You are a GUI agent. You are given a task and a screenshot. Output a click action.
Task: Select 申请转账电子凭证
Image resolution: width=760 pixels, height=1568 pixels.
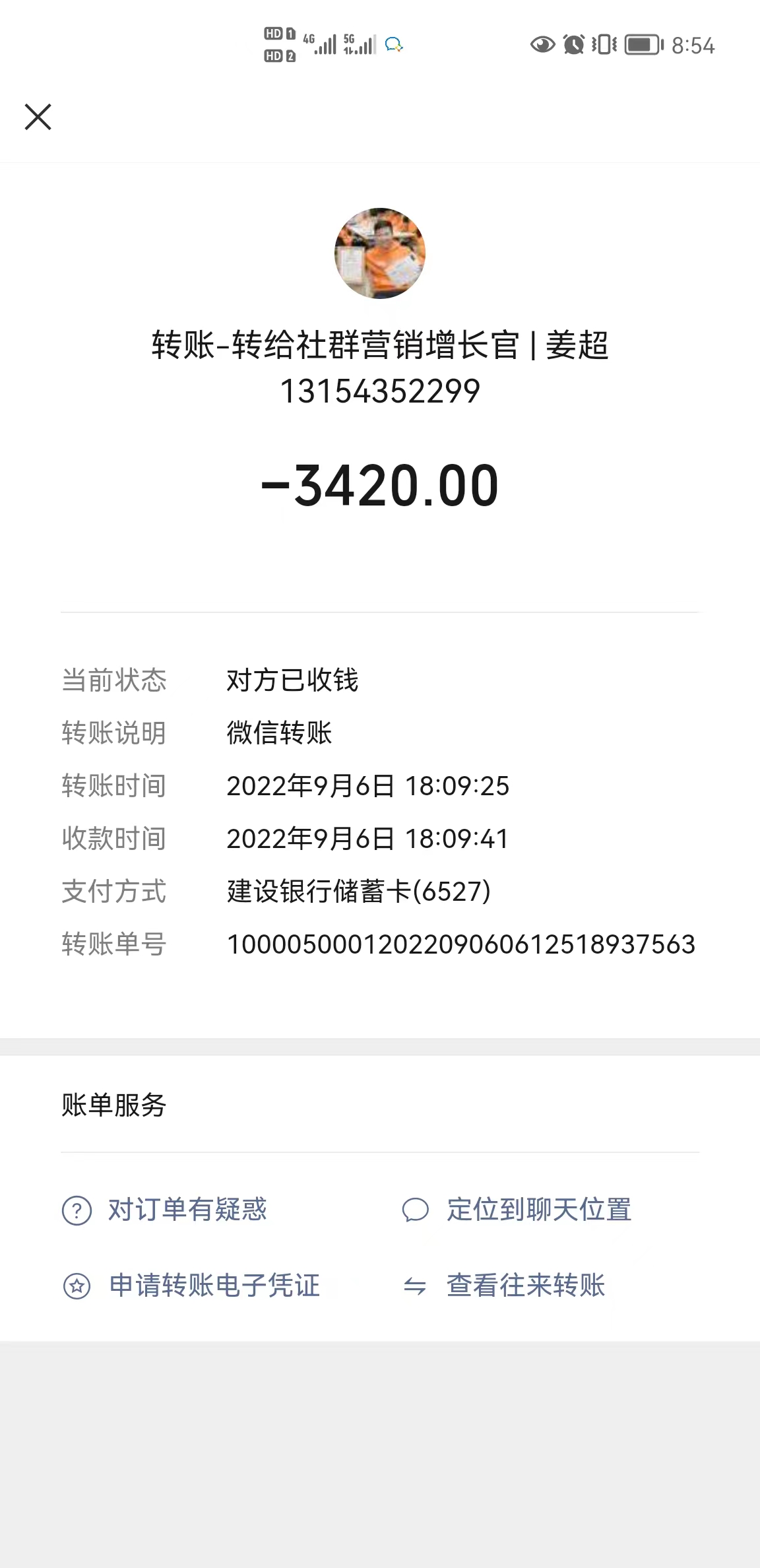pos(191,1285)
